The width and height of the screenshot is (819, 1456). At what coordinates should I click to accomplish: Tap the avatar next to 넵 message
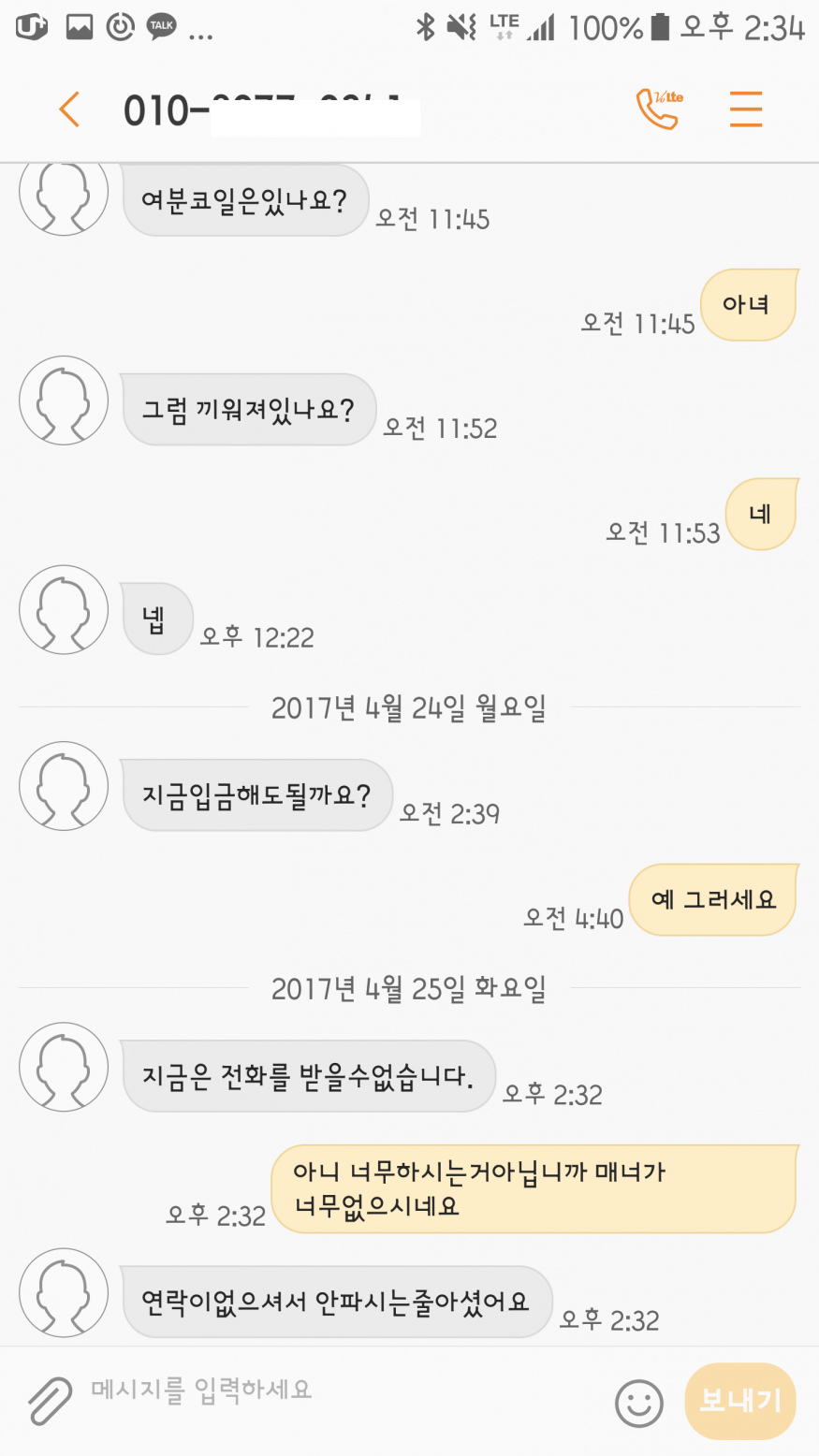64,609
